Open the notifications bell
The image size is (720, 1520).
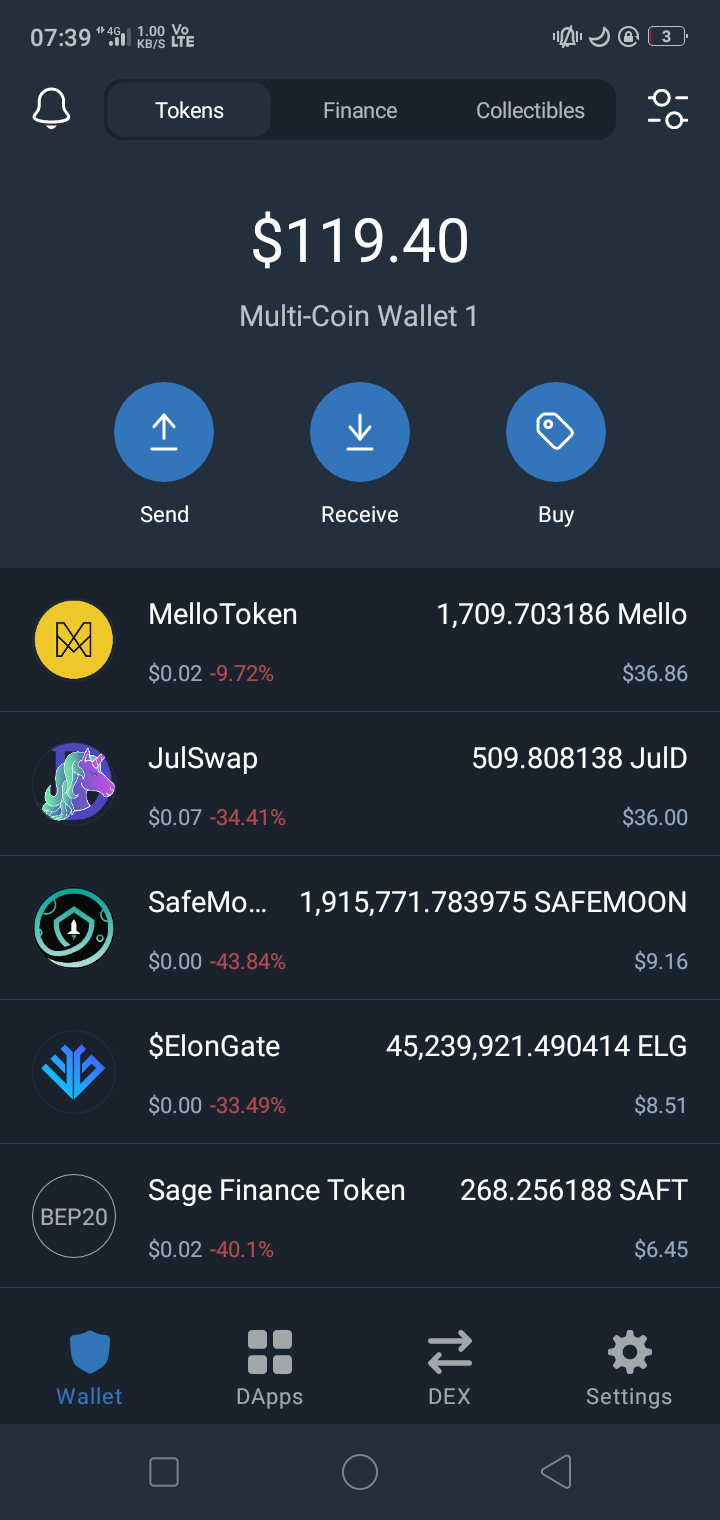[52, 109]
